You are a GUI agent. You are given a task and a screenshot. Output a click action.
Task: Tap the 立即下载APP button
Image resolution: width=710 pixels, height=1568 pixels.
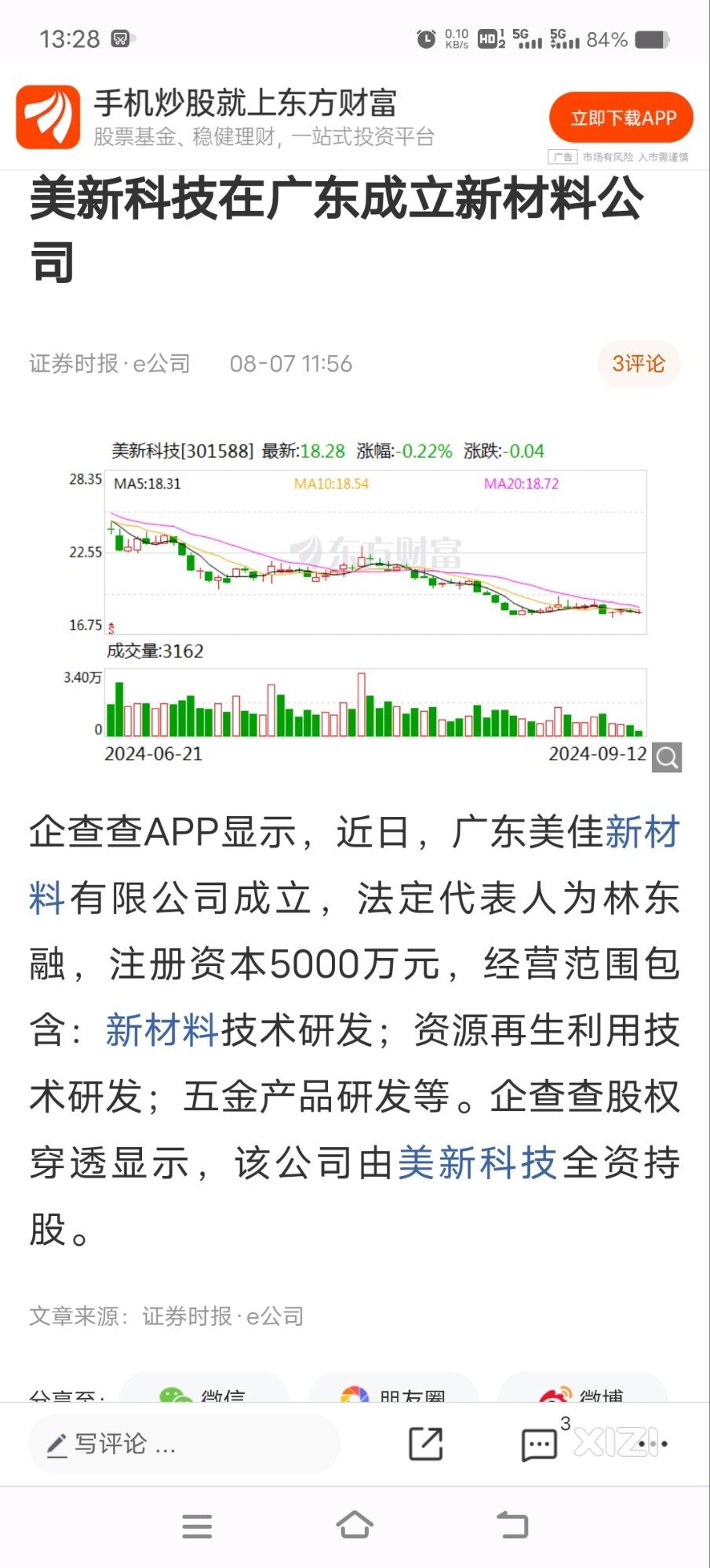tap(621, 118)
